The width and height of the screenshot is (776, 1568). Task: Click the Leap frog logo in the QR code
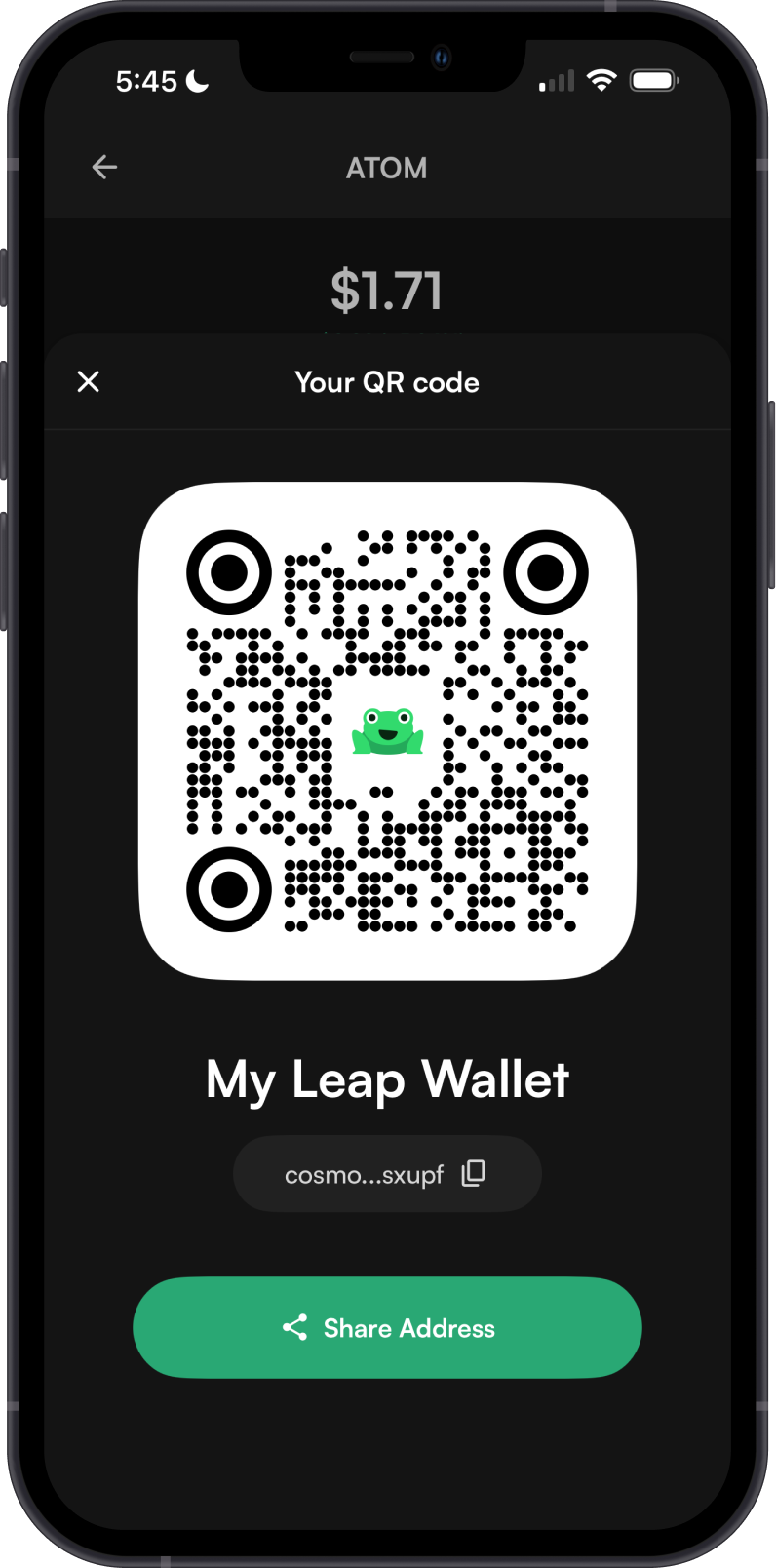tap(388, 729)
